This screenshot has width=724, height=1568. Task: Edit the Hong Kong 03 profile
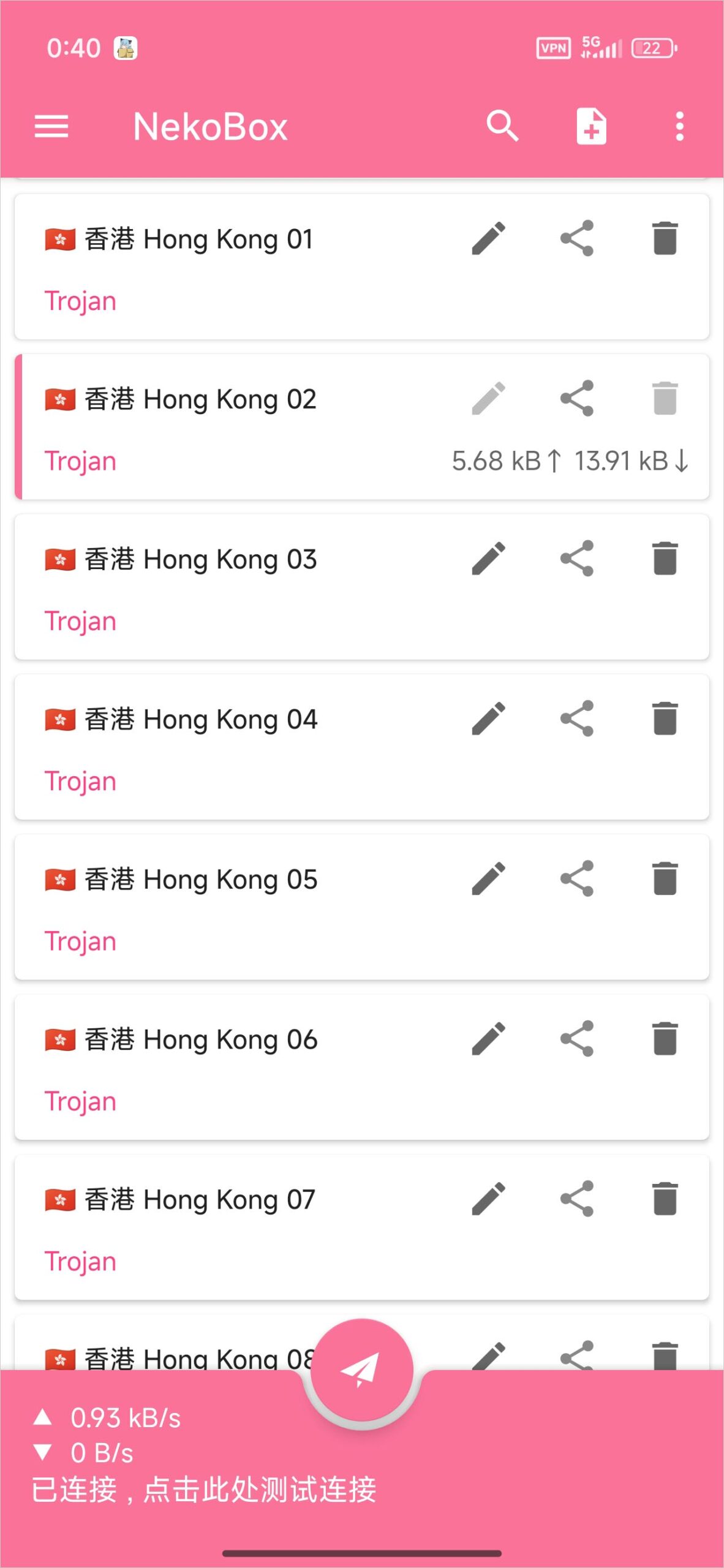(489, 559)
